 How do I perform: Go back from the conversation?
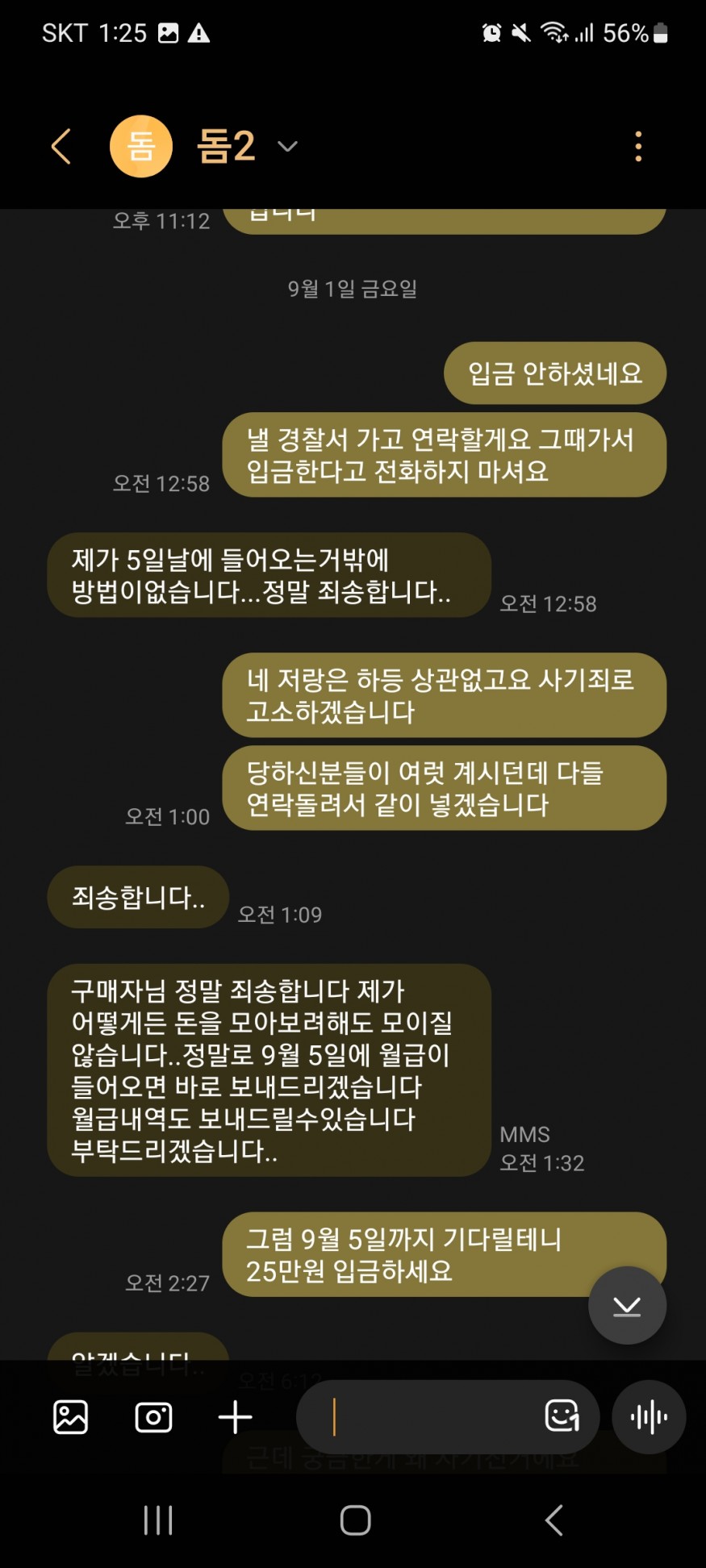tap(61, 146)
